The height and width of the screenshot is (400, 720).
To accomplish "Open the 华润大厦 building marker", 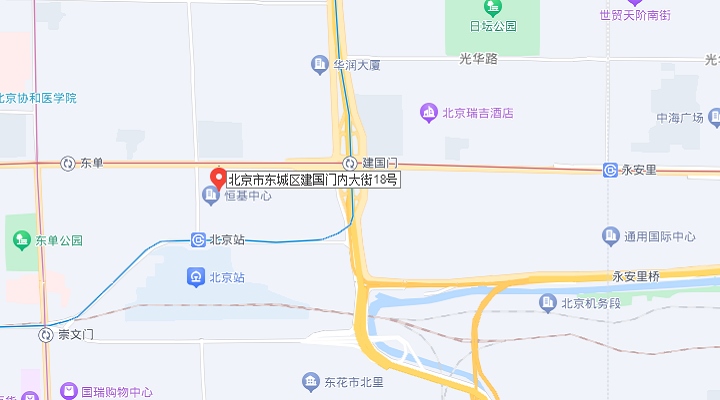I will (x=319, y=65).
